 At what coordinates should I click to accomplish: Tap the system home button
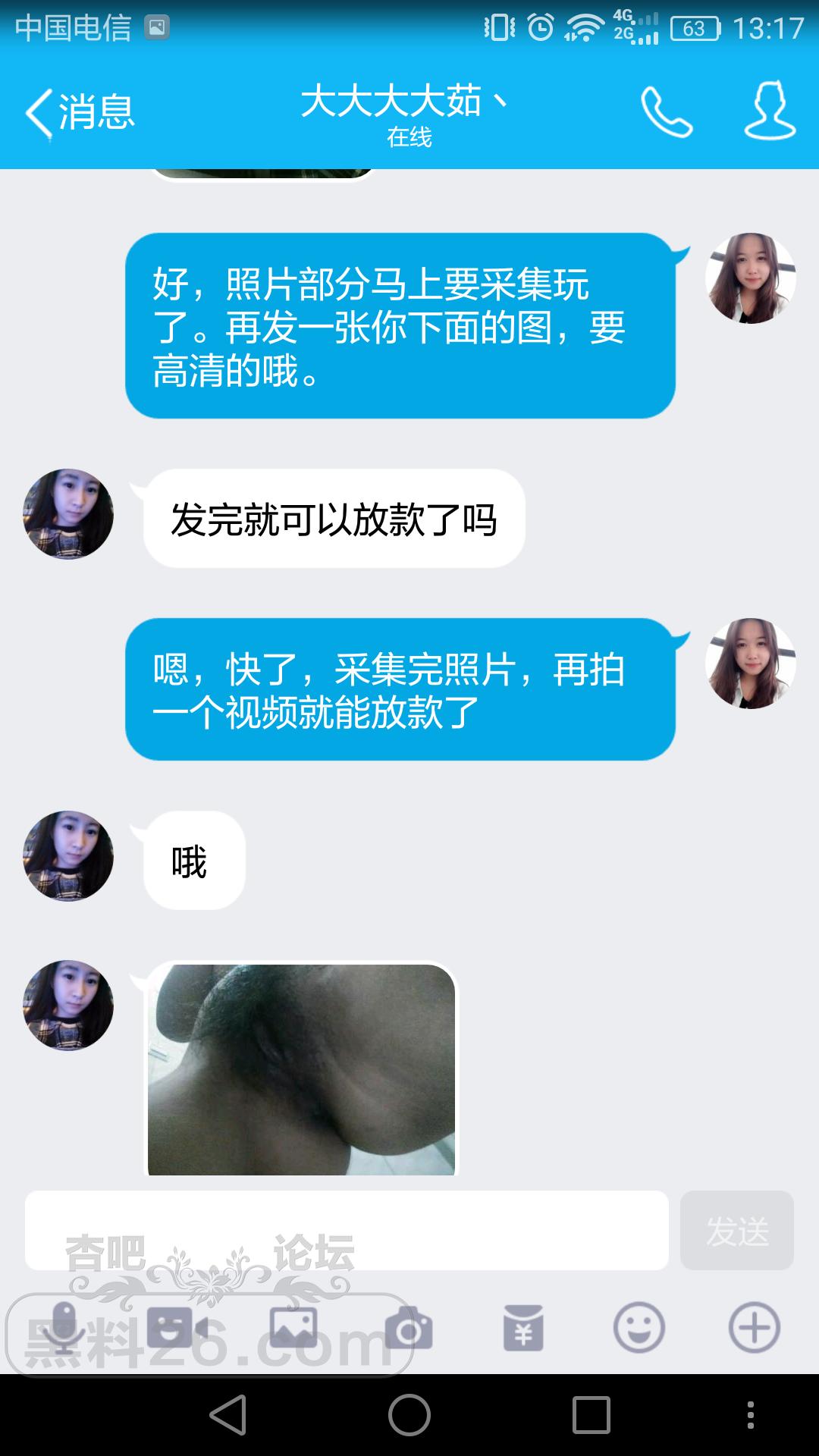pos(409,1415)
